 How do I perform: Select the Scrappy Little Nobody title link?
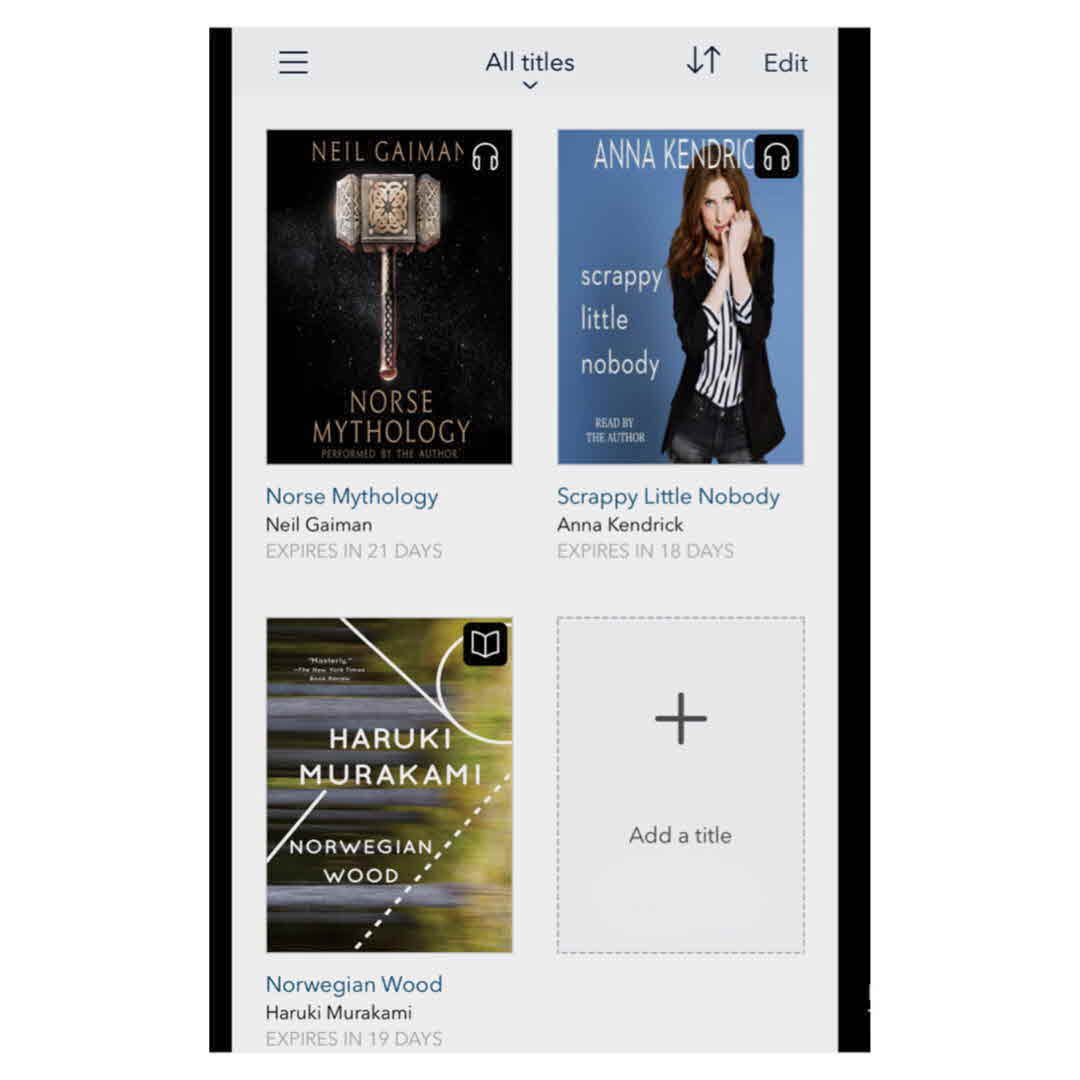coord(668,497)
